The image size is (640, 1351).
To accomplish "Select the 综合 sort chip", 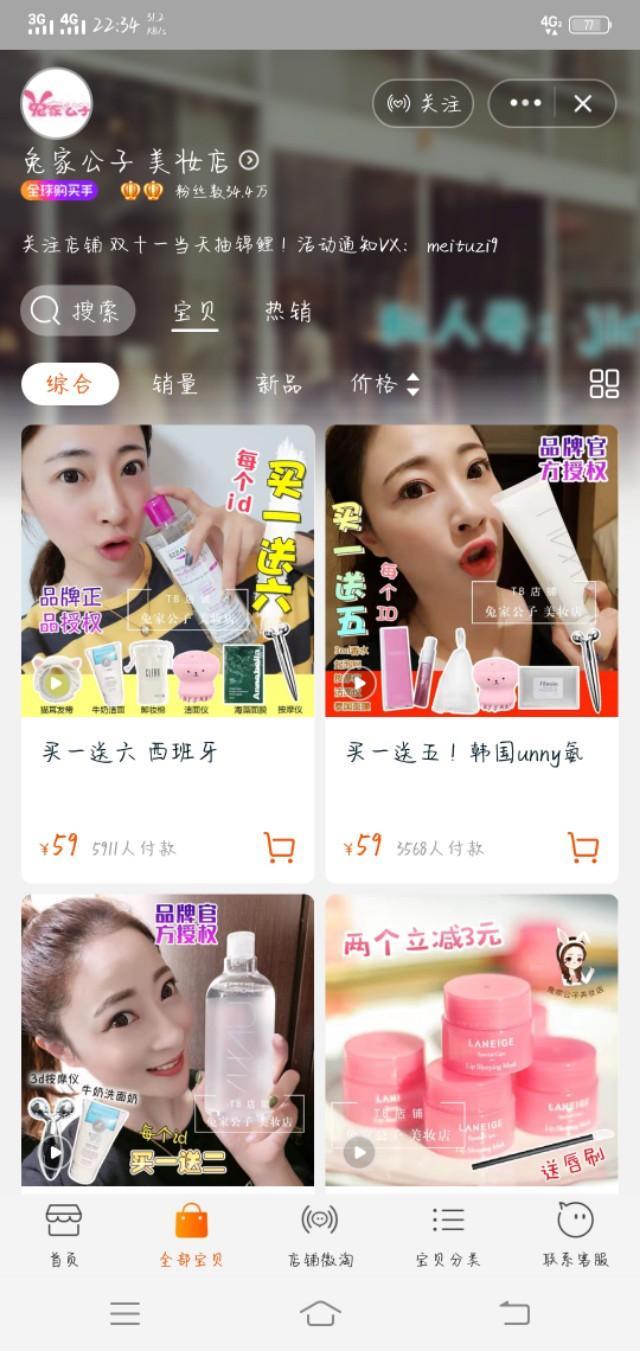I will tap(70, 384).
